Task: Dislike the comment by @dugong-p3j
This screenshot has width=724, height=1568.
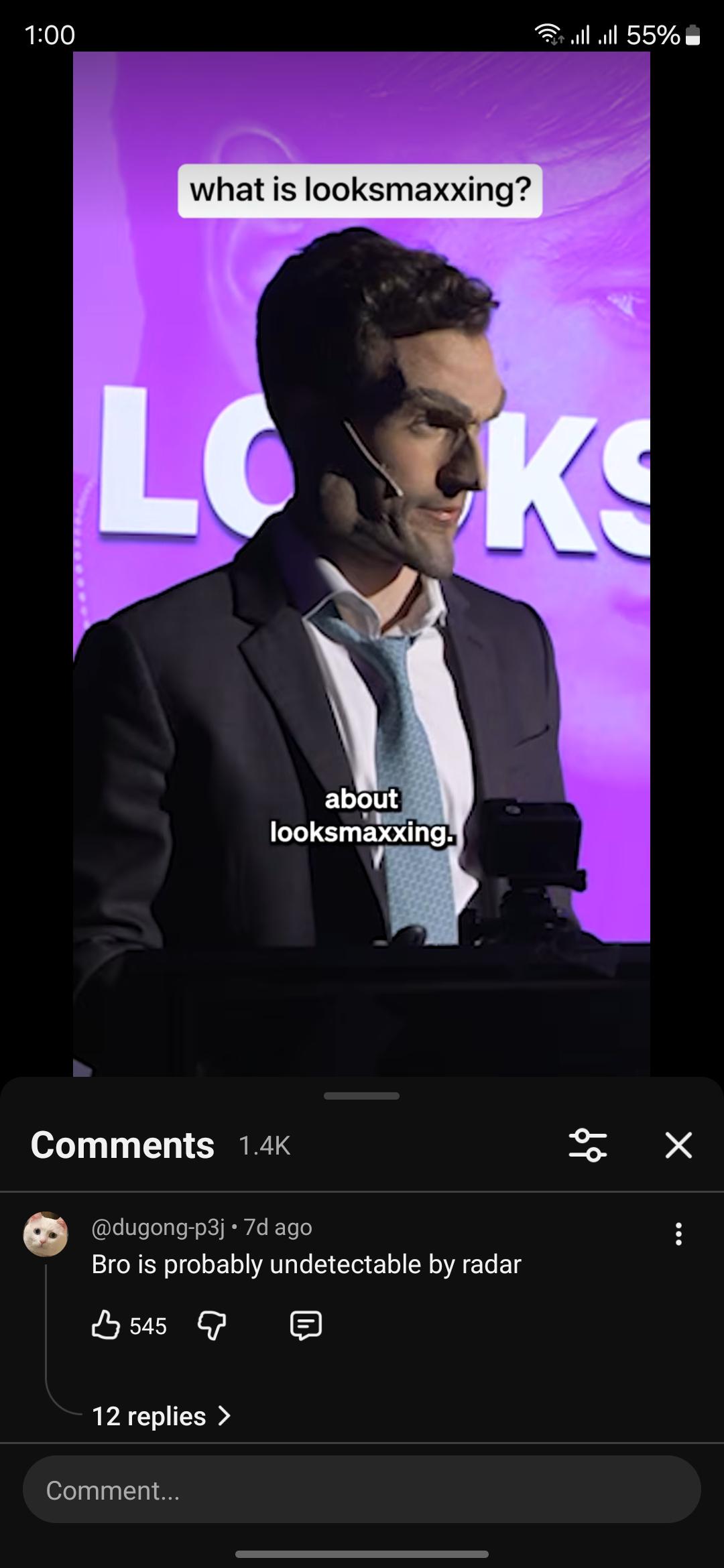Action: pos(212,1325)
